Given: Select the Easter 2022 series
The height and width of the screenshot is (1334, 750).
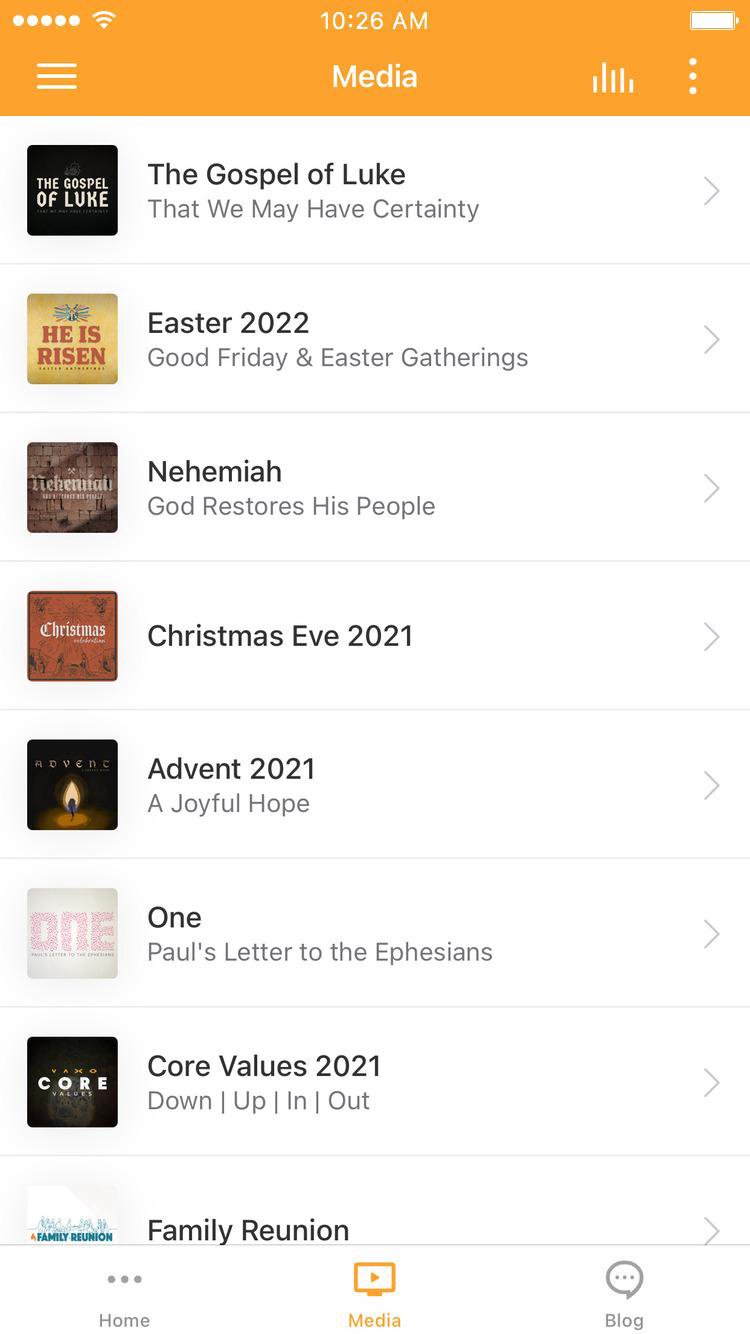Looking at the screenshot, I should 375,339.
